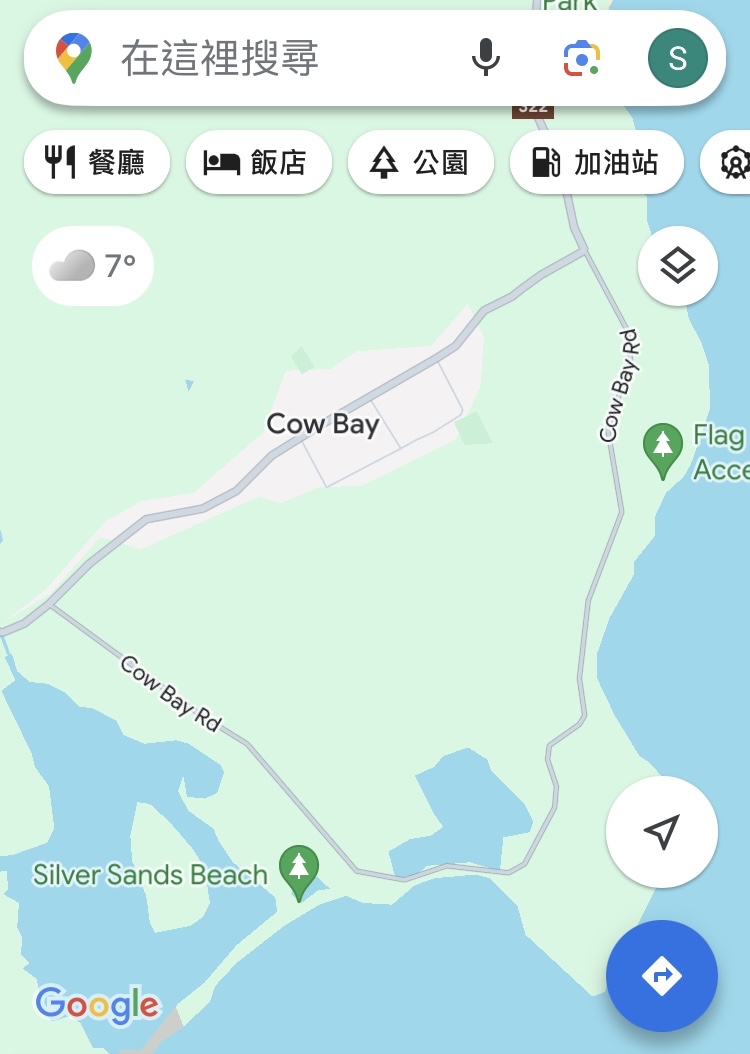Tap the Flag Pond park marker
The width and height of the screenshot is (750, 1054).
click(x=662, y=446)
